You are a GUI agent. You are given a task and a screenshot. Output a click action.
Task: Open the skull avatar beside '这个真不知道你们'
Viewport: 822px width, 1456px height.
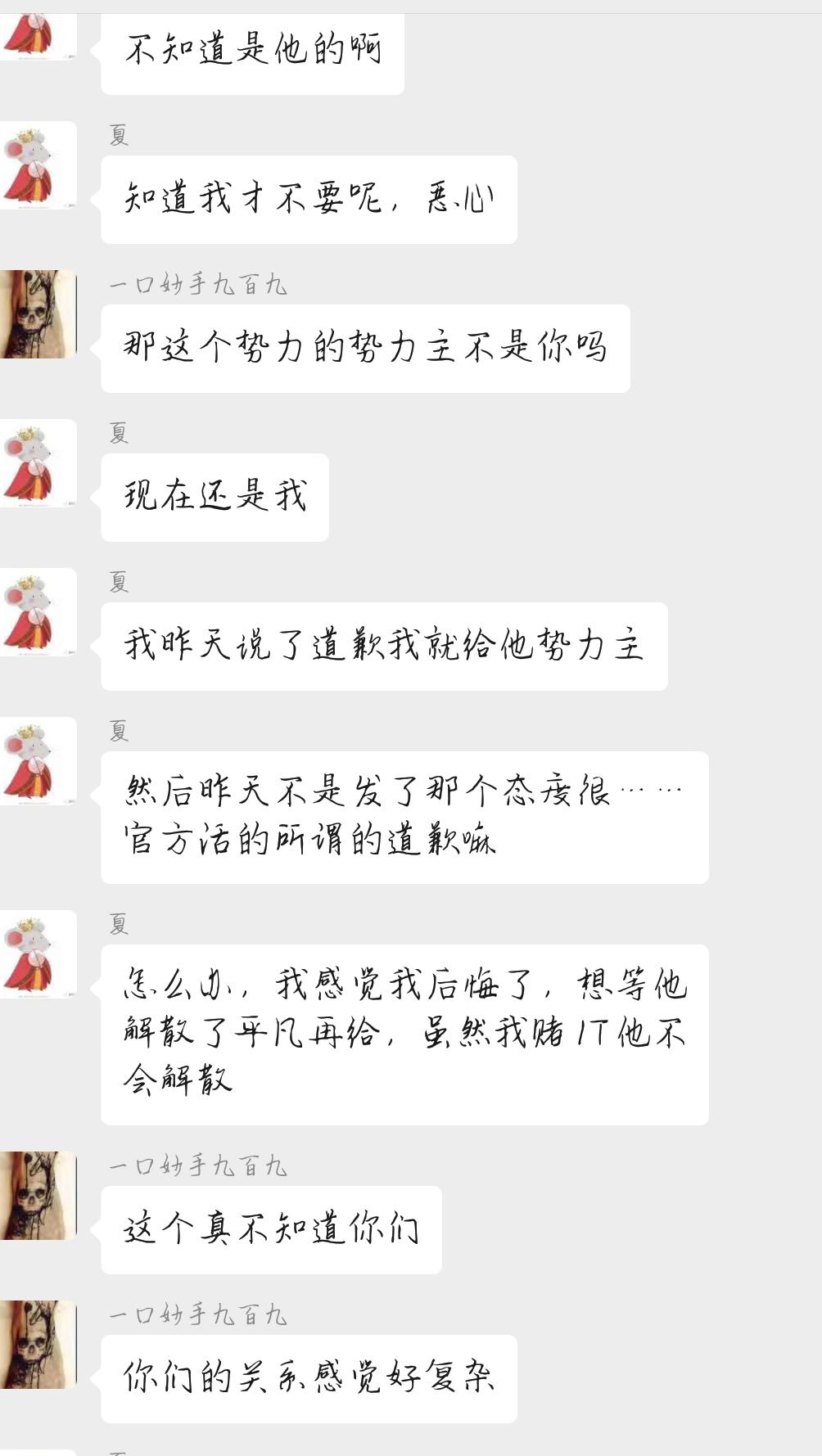tap(38, 1196)
